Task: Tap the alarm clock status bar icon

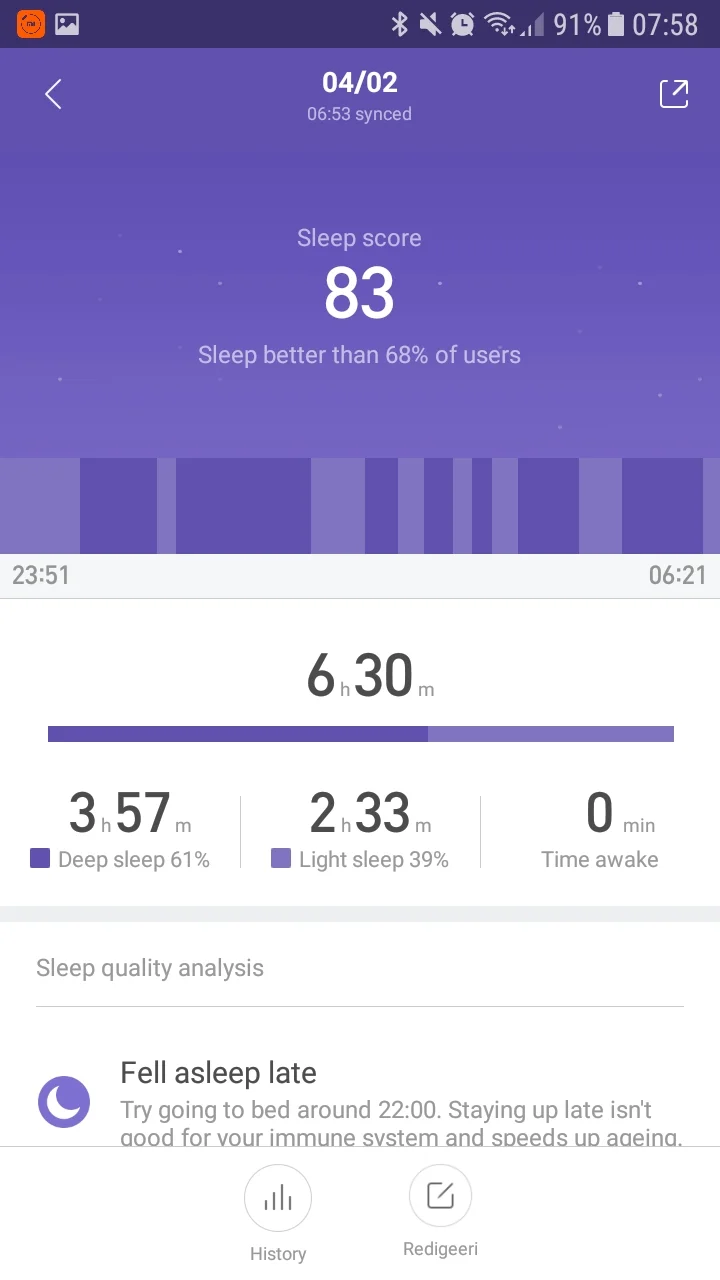Action: (461, 21)
